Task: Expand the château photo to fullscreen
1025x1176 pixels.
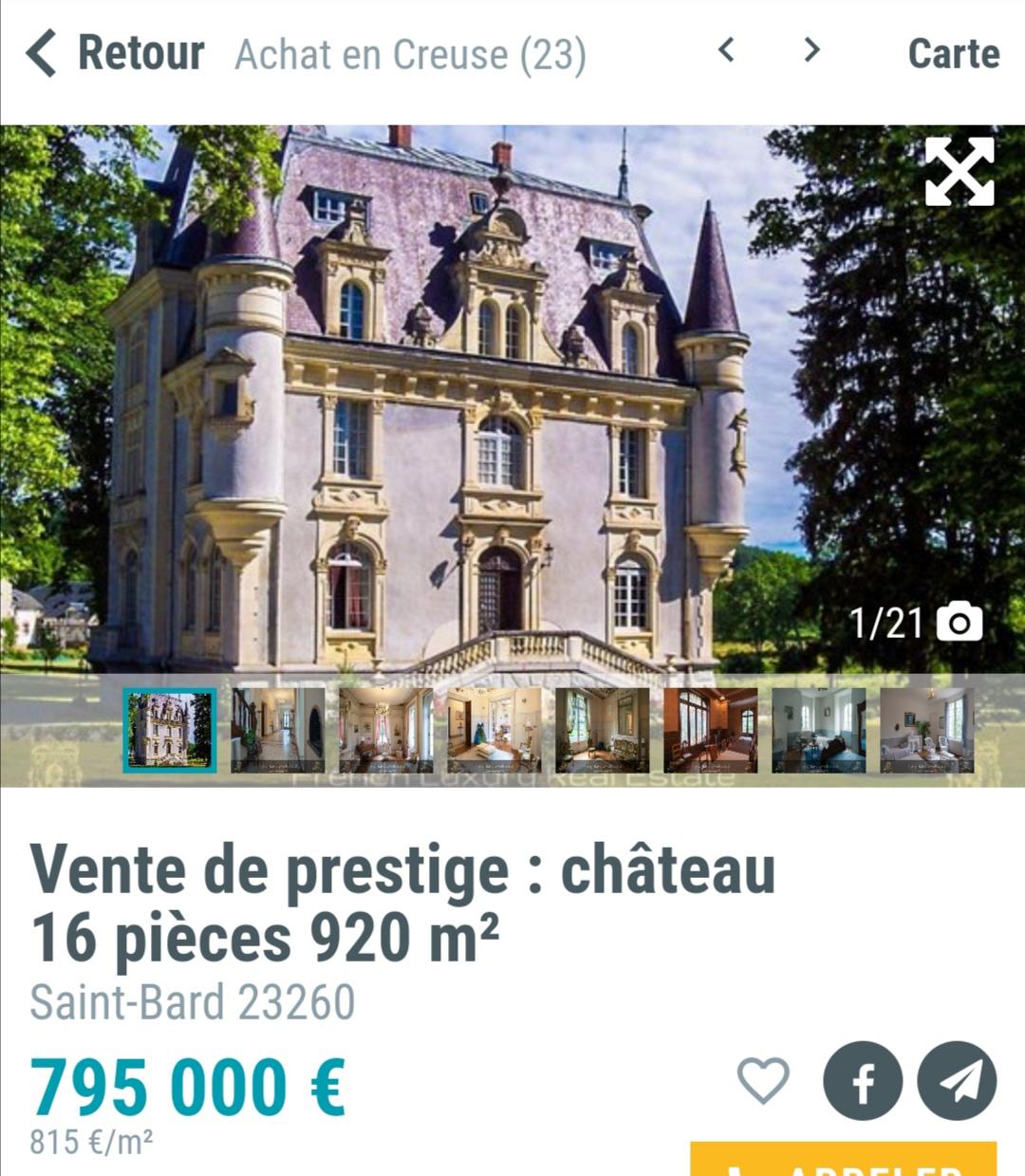Action: pyautogui.click(x=960, y=172)
